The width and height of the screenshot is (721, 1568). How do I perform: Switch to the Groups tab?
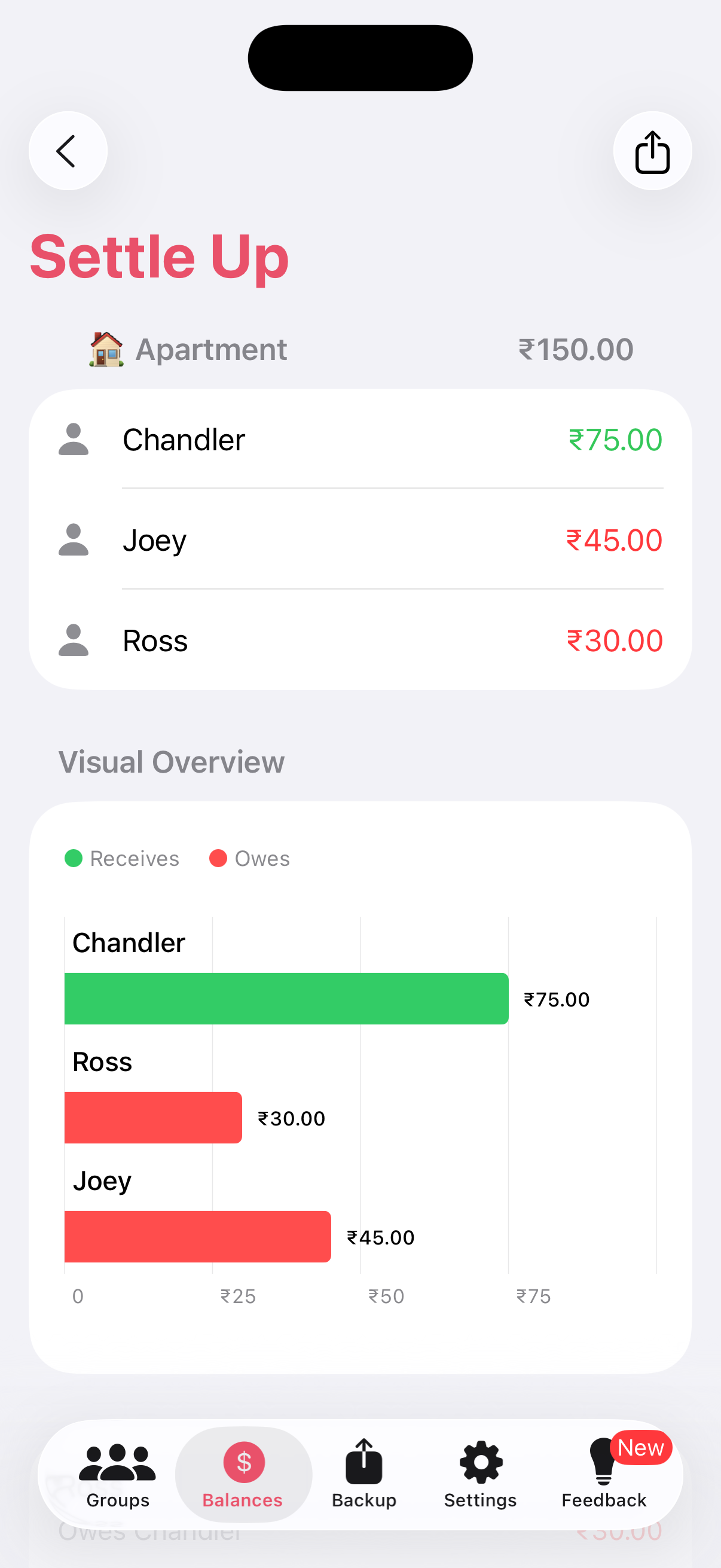tap(117, 1473)
